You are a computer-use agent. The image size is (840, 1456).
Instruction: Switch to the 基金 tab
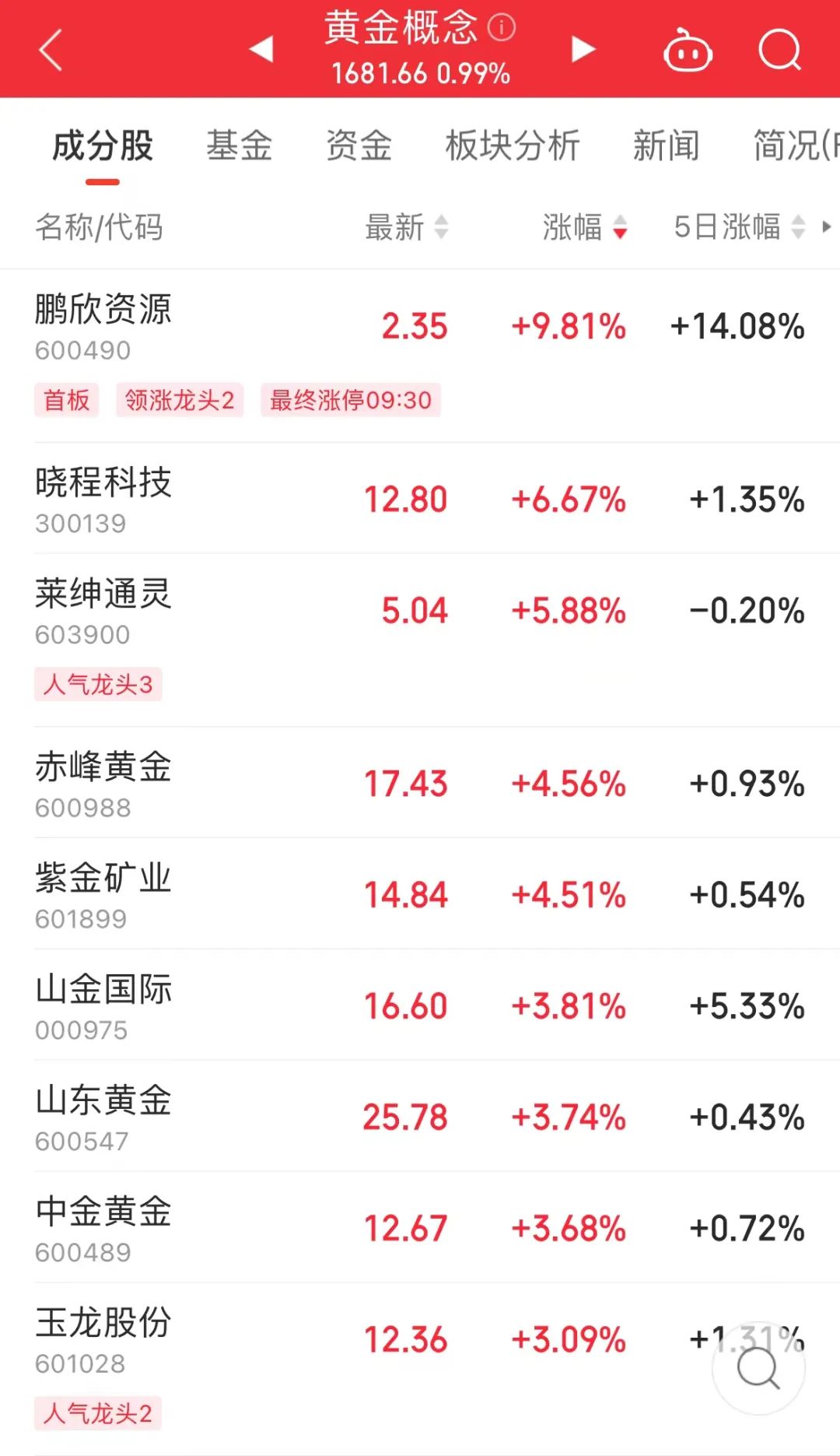coord(239,146)
